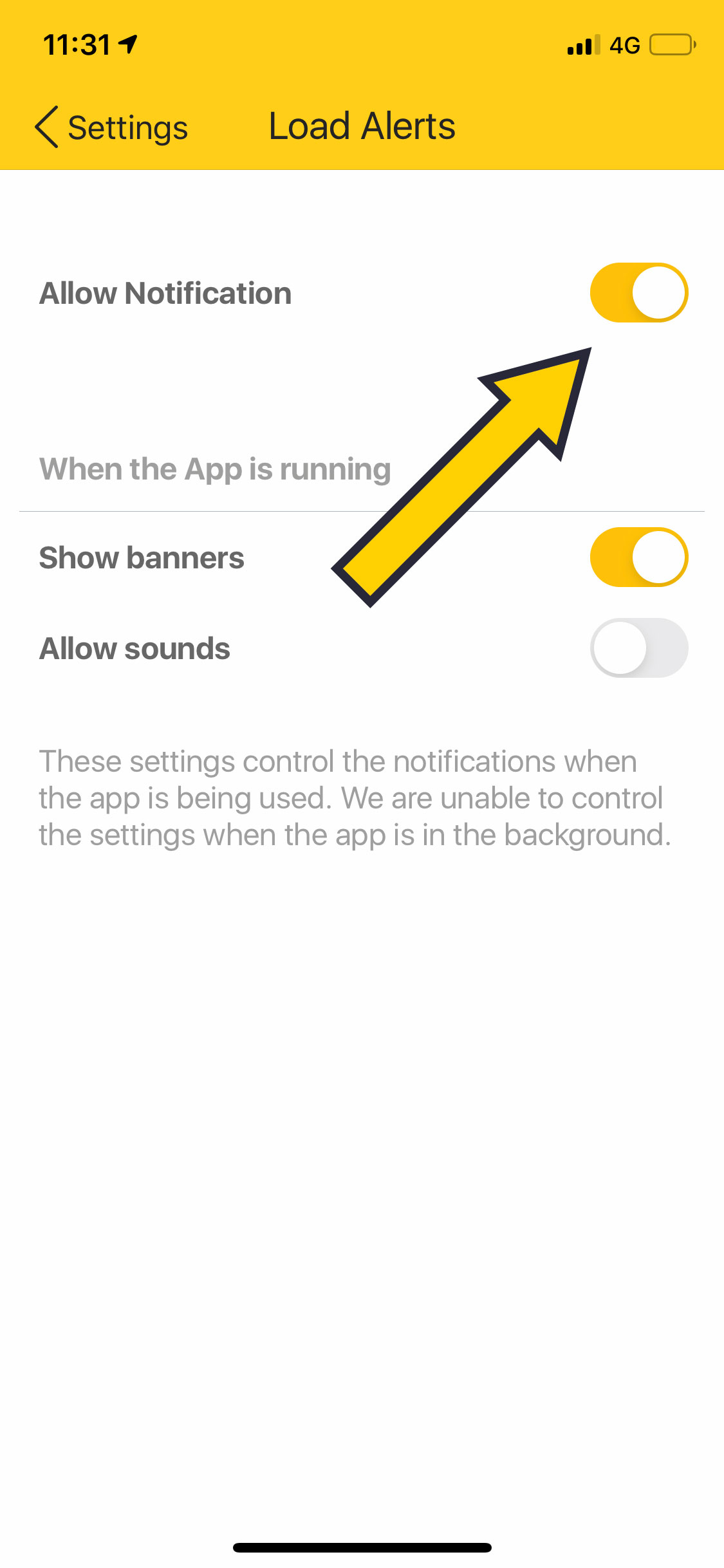Enable the Allow sounds switch
The width and height of the screenshot is (724, 1568).
[x=638, y=648]
